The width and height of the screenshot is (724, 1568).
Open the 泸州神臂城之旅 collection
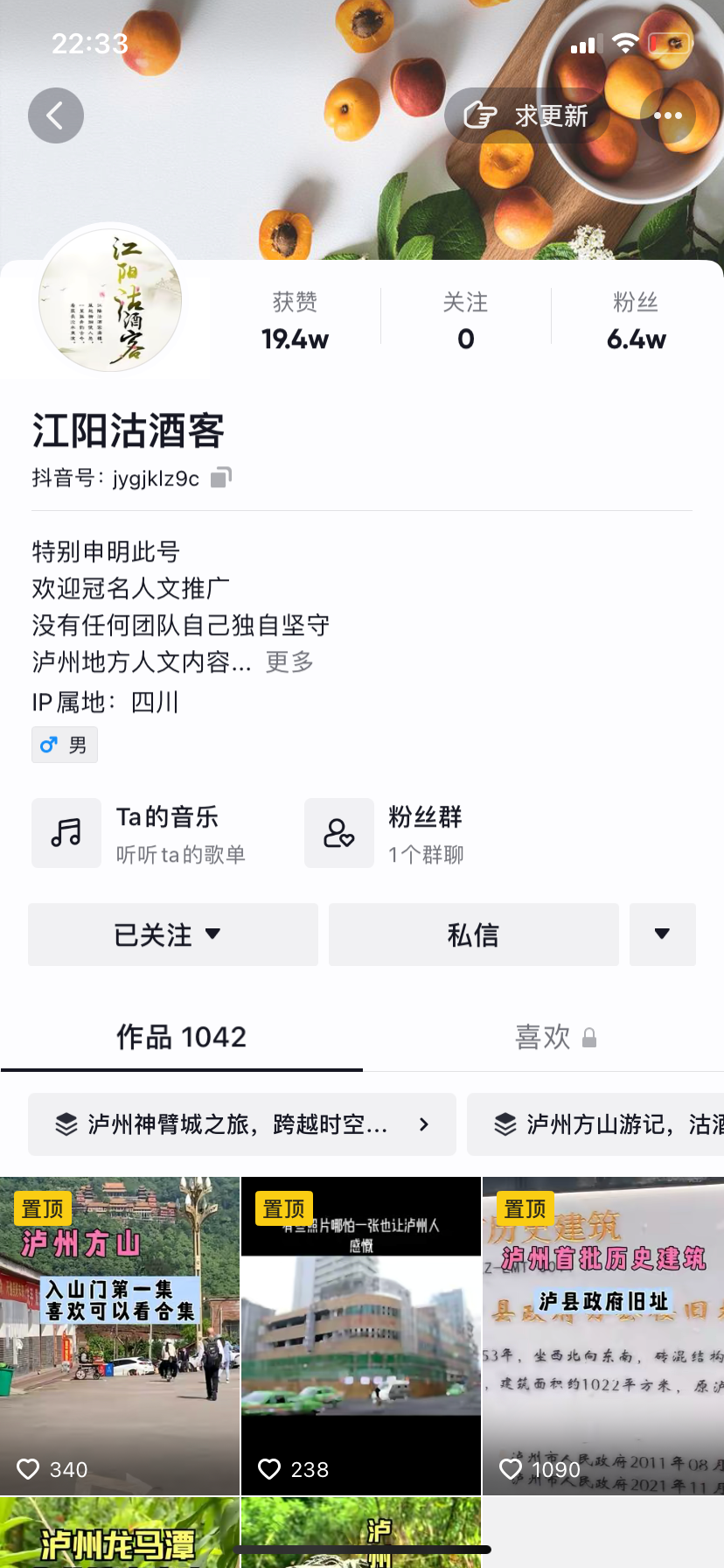point(242,1124)
